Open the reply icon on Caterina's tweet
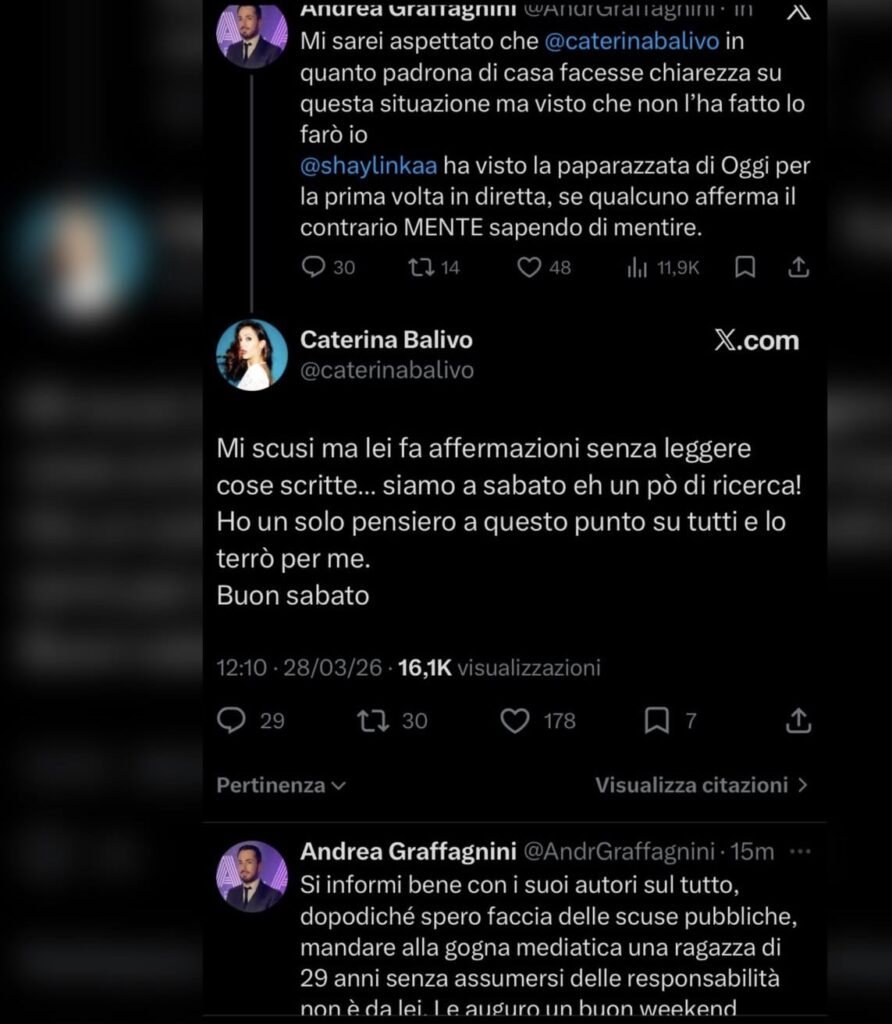The width and height of the screenshot is (892, 1024). 231,720
